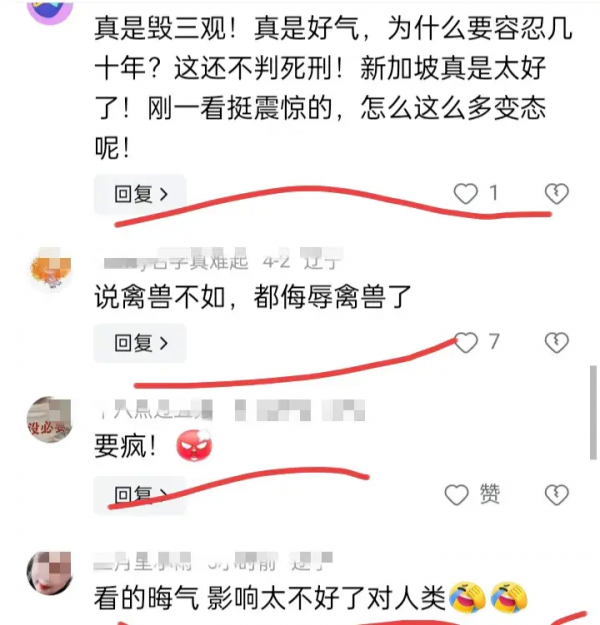Like the 说禽兽不如 comment
600x625 pixels.
click(x=466, y=343)
